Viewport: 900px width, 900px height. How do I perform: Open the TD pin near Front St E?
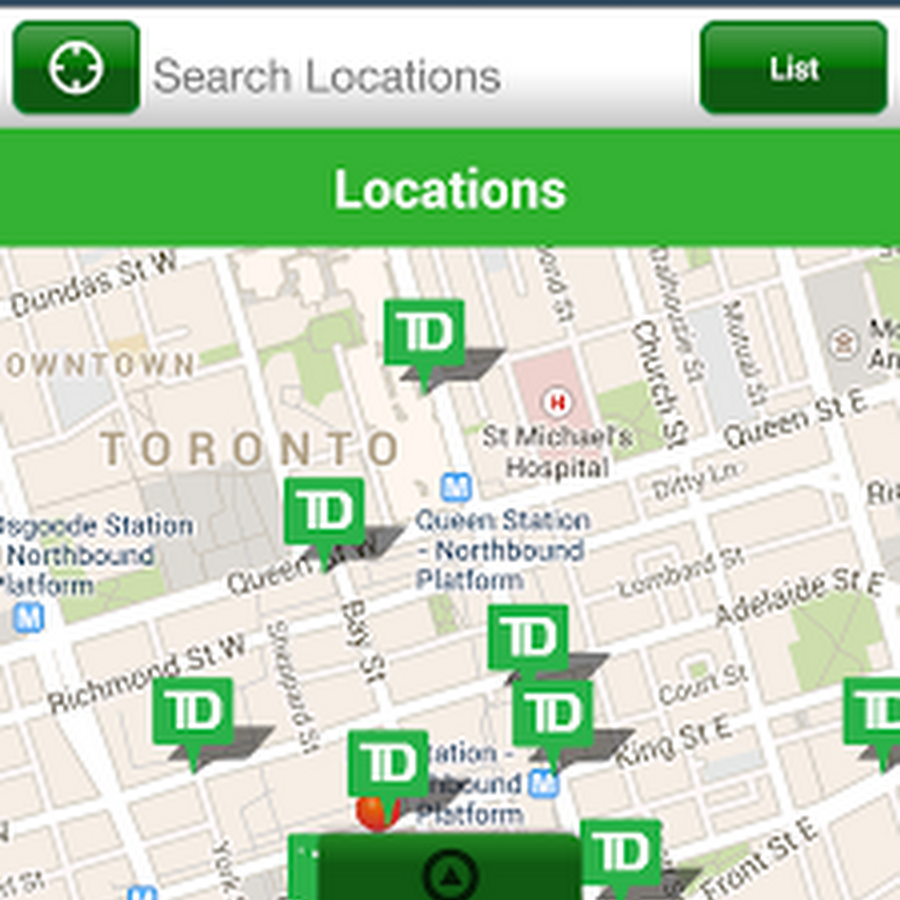click(x=620, y=854)
